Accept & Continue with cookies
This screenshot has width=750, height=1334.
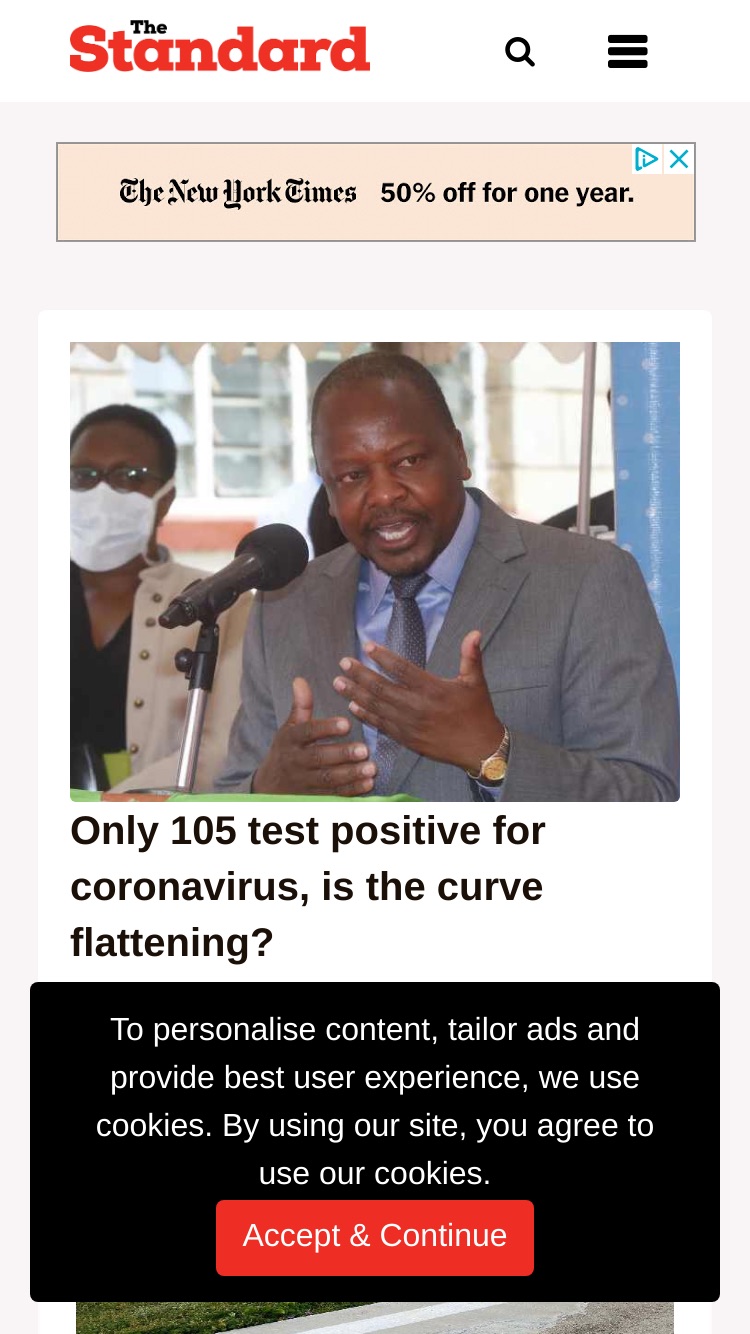click(x=375, y=1237)
